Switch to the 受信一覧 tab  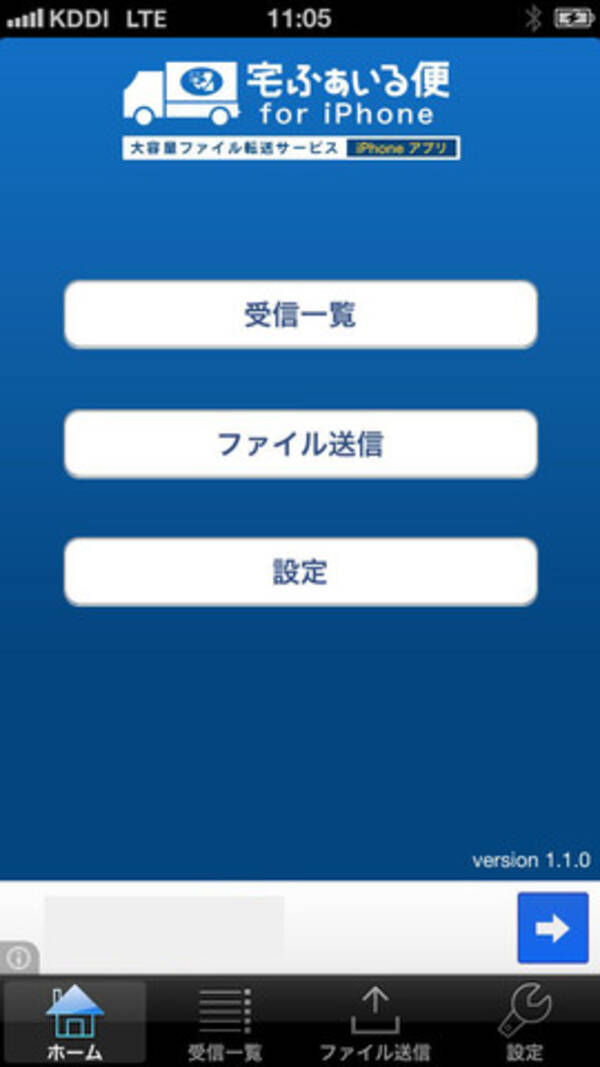click(x=225, y=1022)
